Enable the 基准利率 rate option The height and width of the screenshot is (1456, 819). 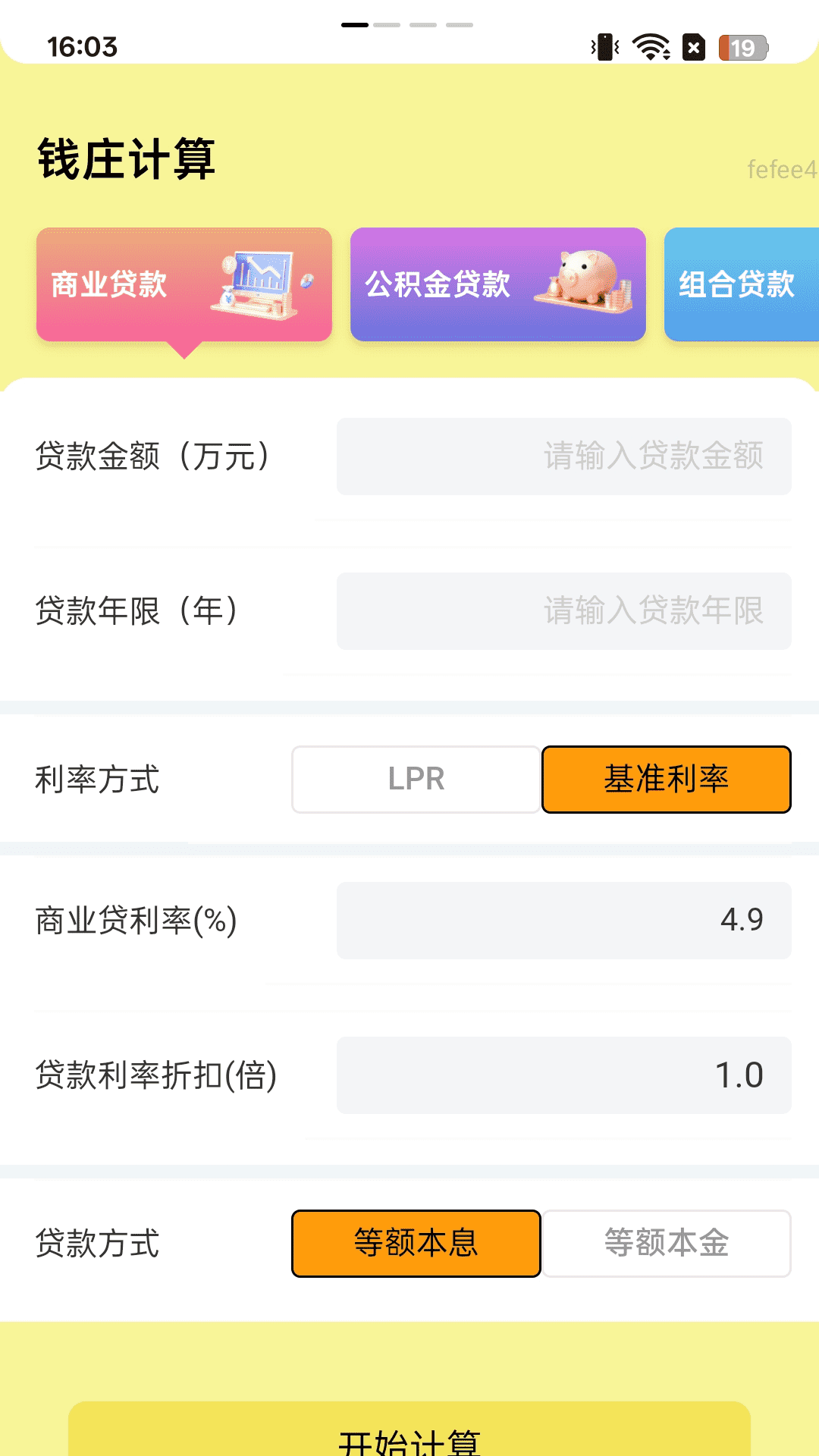[667, 779]
